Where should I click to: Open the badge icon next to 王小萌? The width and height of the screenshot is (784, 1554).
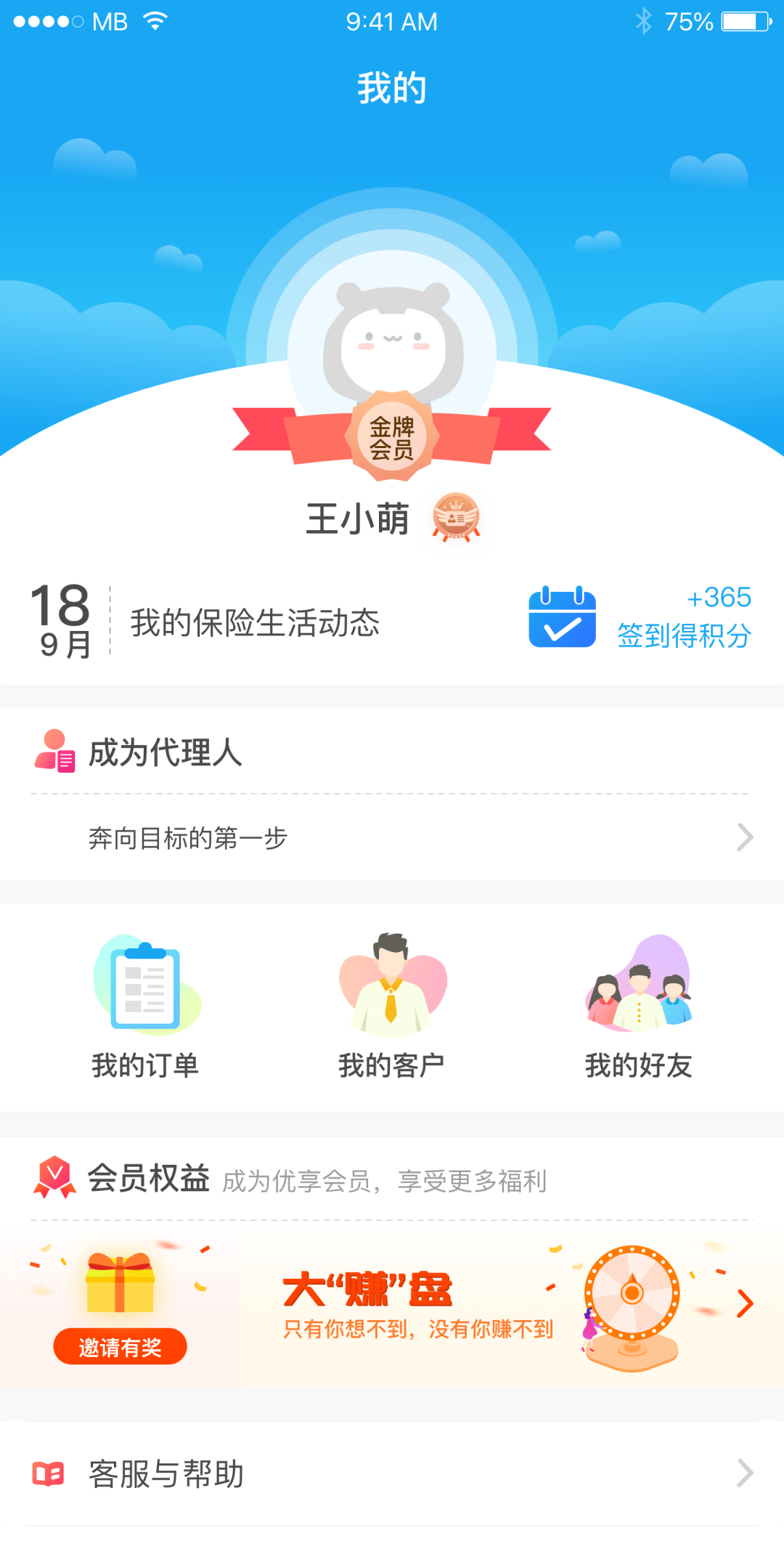[x=456, y=518]
